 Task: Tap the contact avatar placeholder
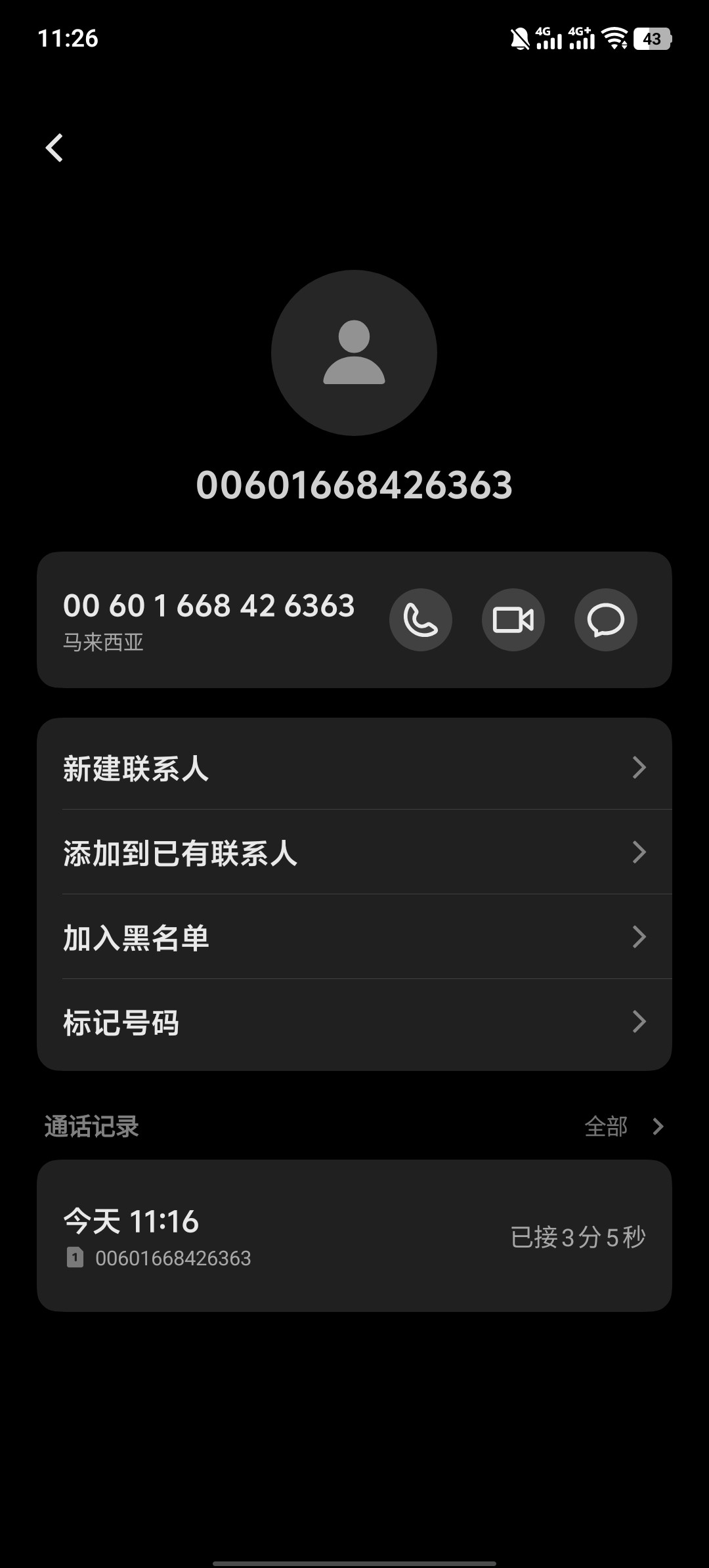[x=354, y=353]
